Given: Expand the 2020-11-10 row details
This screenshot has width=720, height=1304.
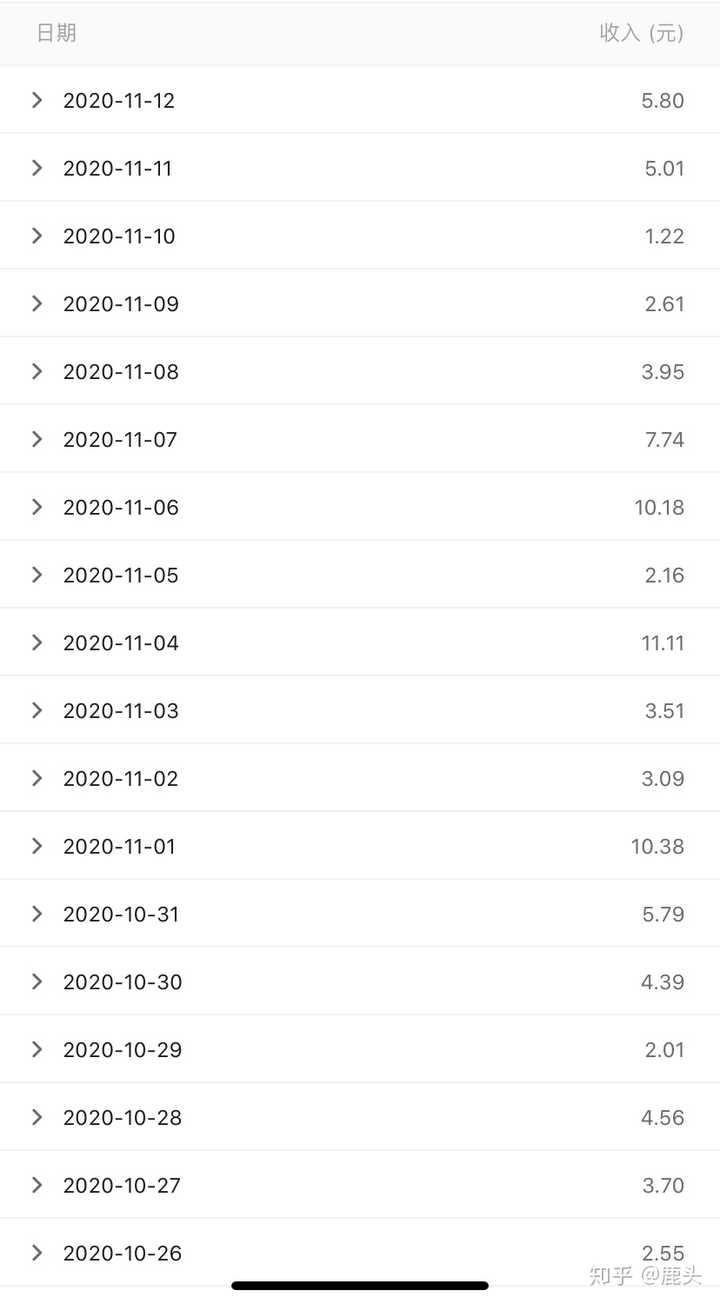Looking at the screenshot, I should 37,236.
